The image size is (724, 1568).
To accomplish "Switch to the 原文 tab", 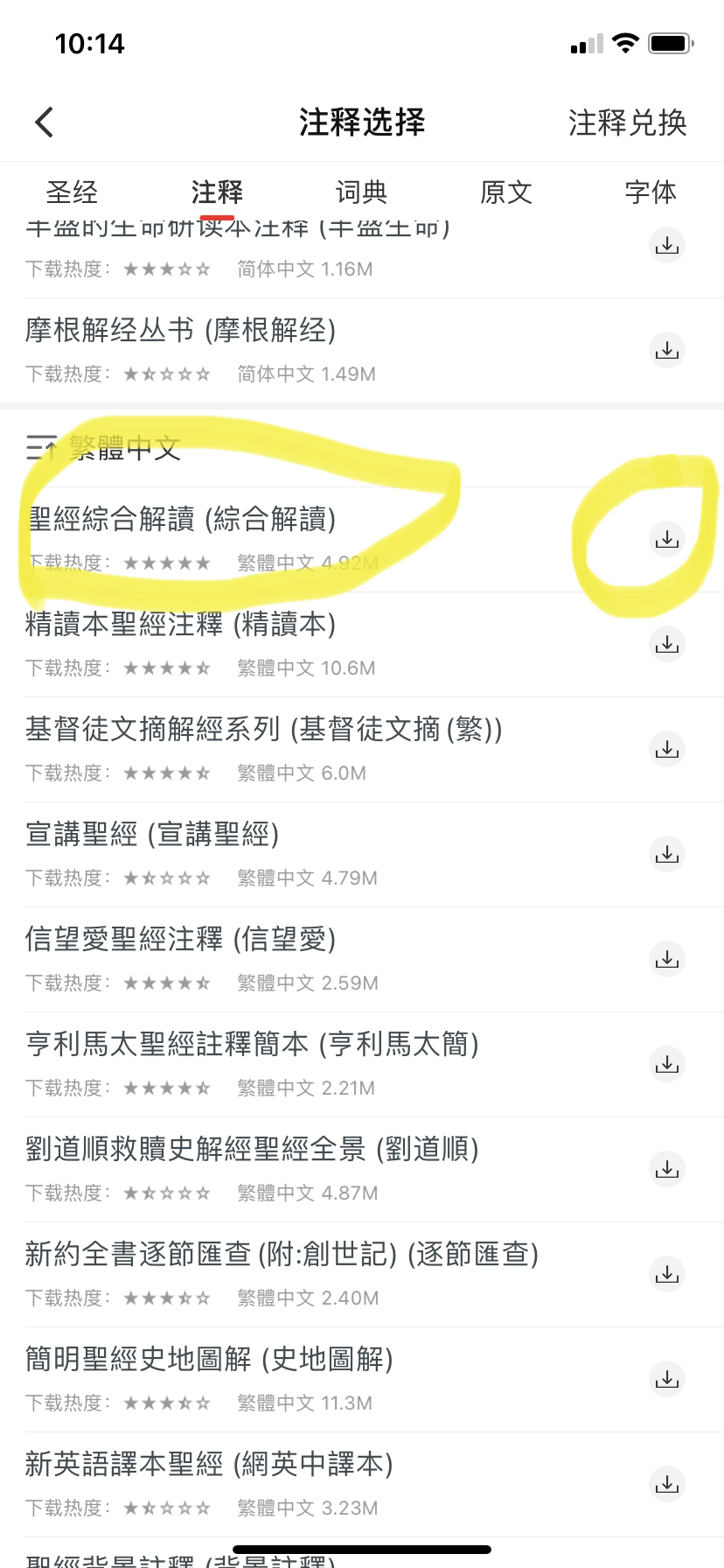I will 506,192.
